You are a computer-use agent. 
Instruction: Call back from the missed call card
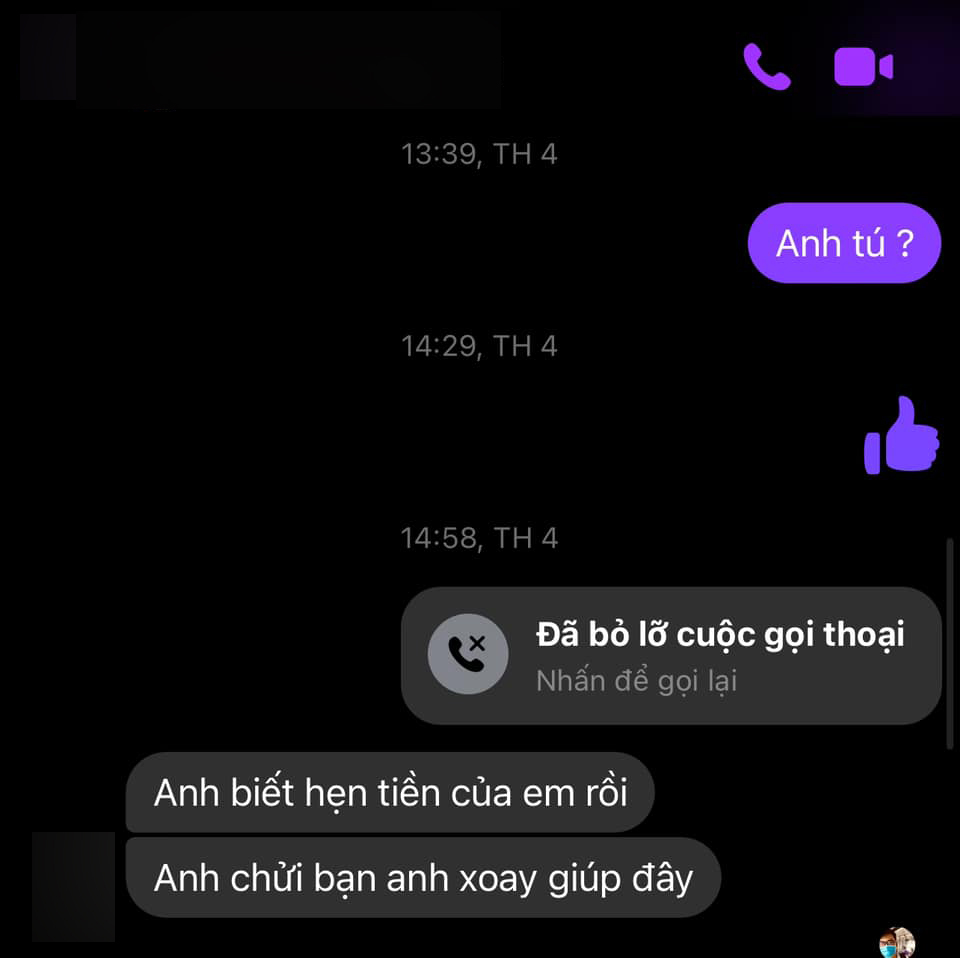670,656
